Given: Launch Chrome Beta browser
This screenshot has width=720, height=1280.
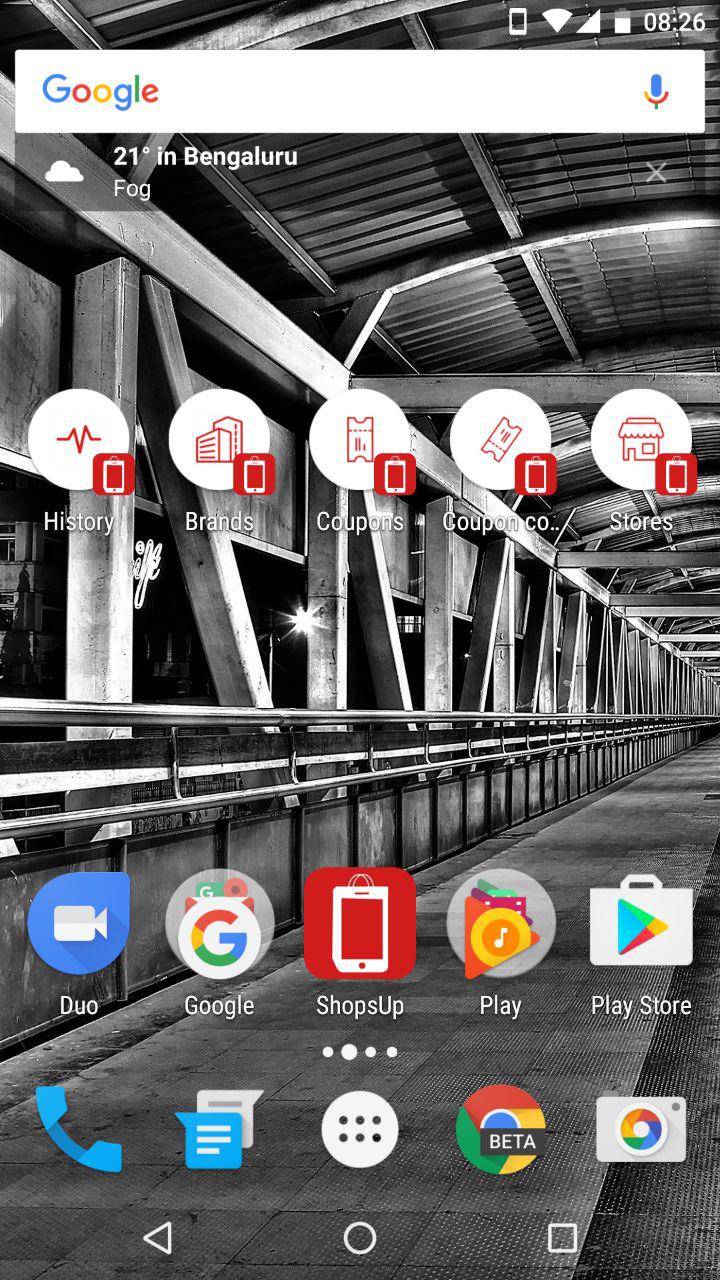Looking at the screenshot, I should [500, 1130].
